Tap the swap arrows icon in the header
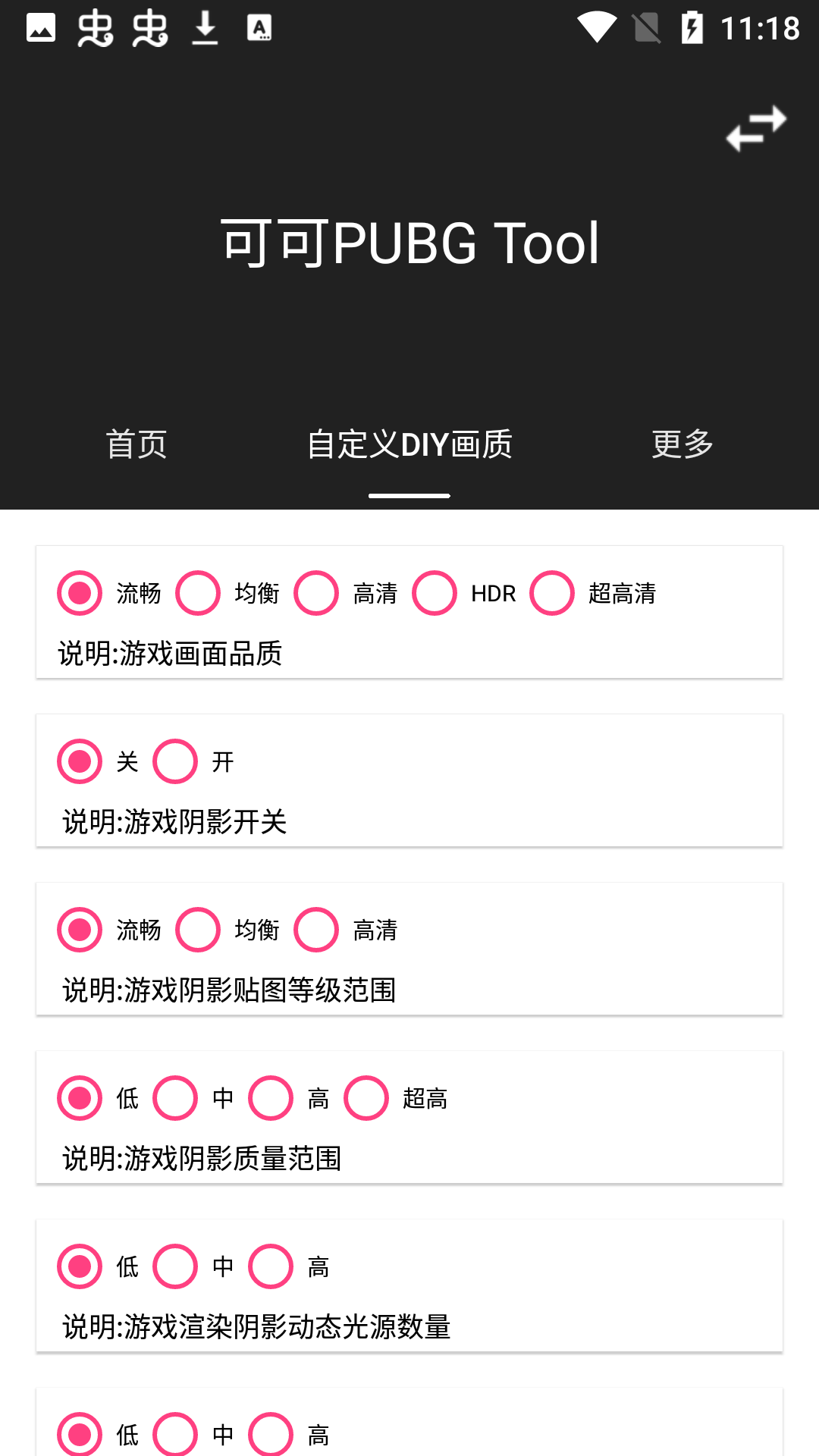 [756, 128]
